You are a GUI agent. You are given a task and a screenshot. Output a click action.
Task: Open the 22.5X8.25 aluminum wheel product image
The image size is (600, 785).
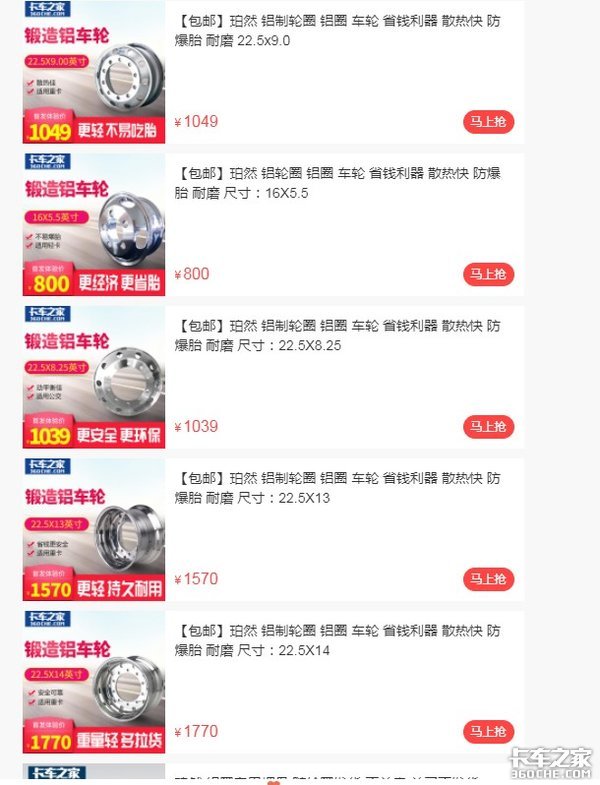94,377
